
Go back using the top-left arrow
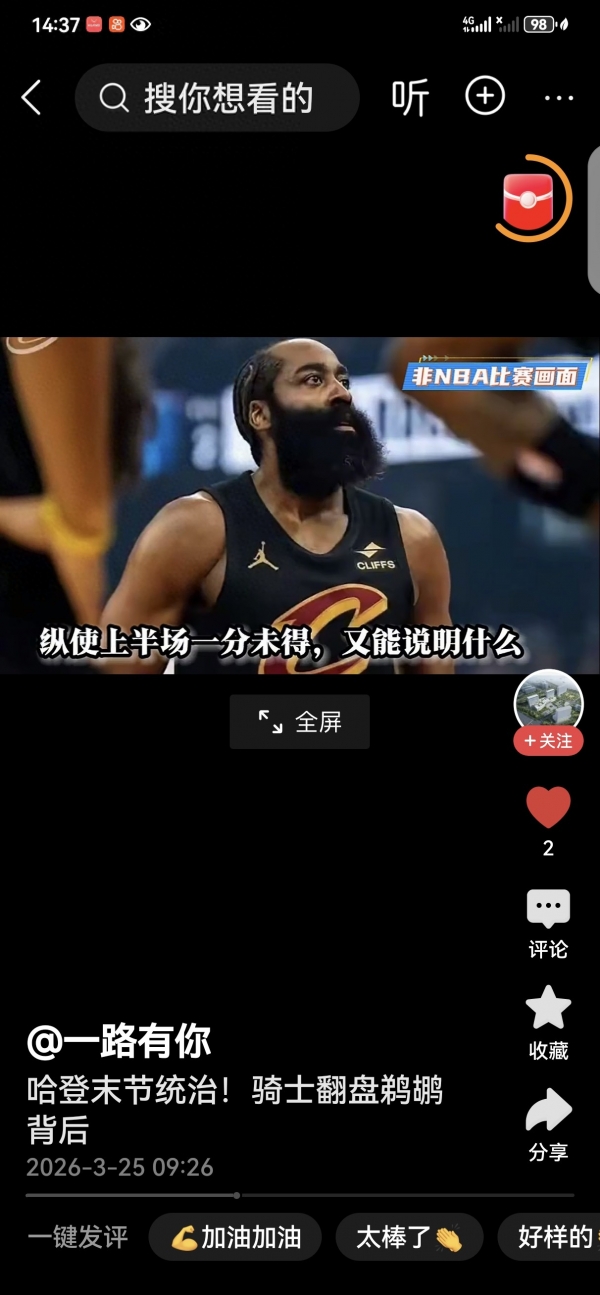pos(32,98)
